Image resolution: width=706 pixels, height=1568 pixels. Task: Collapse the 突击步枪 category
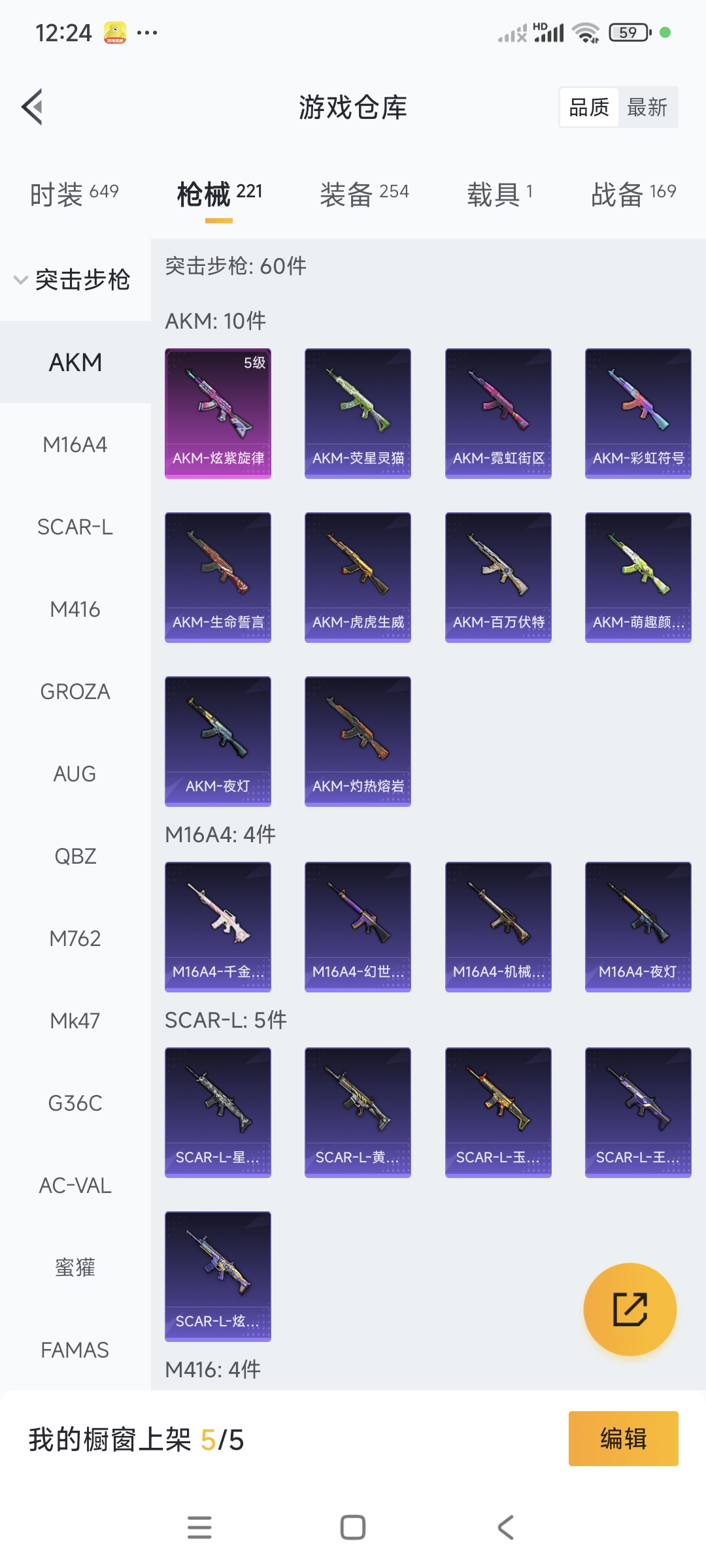73,280
